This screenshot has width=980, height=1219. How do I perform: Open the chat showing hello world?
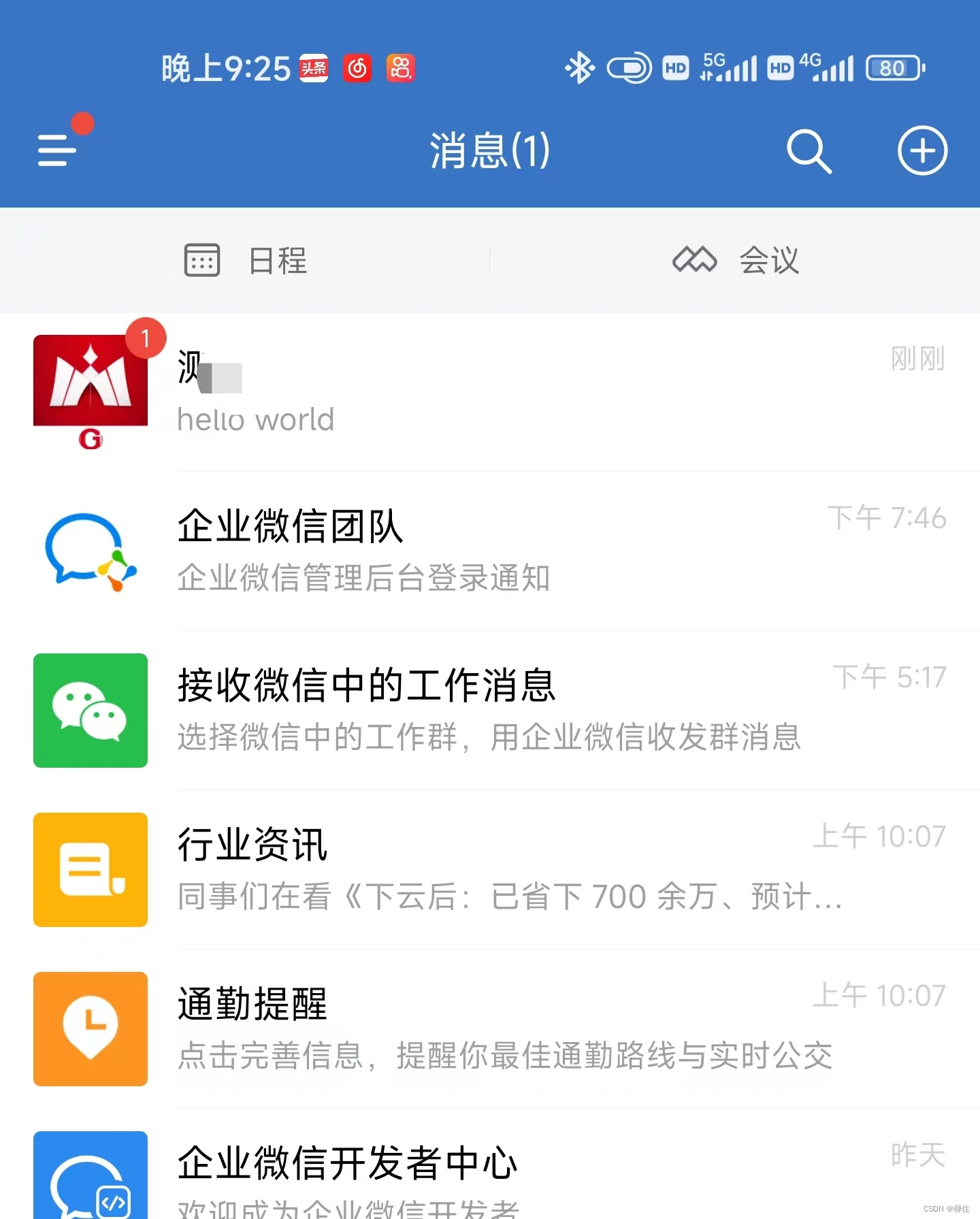490,392
